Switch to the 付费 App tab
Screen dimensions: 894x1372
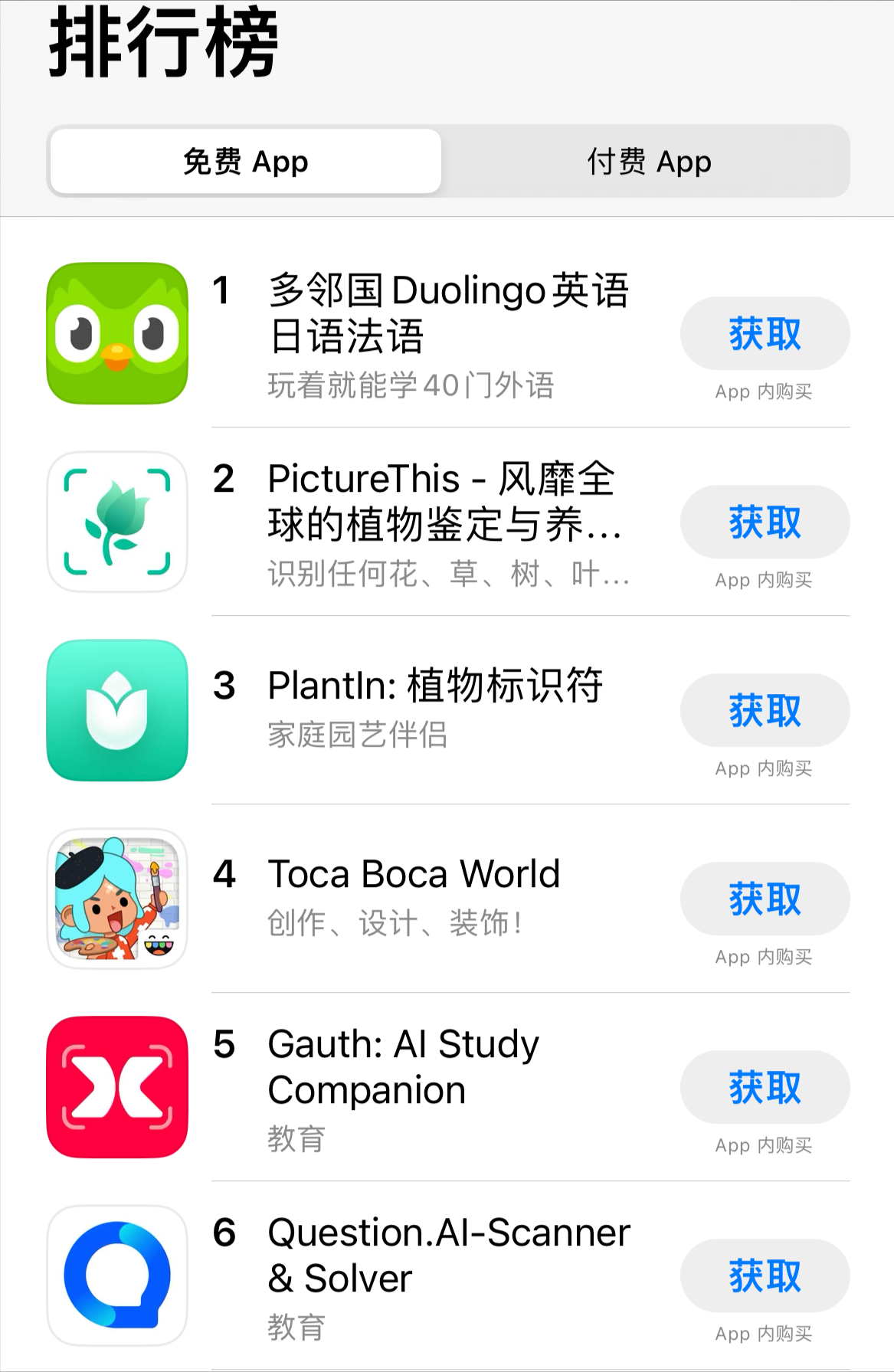click(x=648, y=162)
